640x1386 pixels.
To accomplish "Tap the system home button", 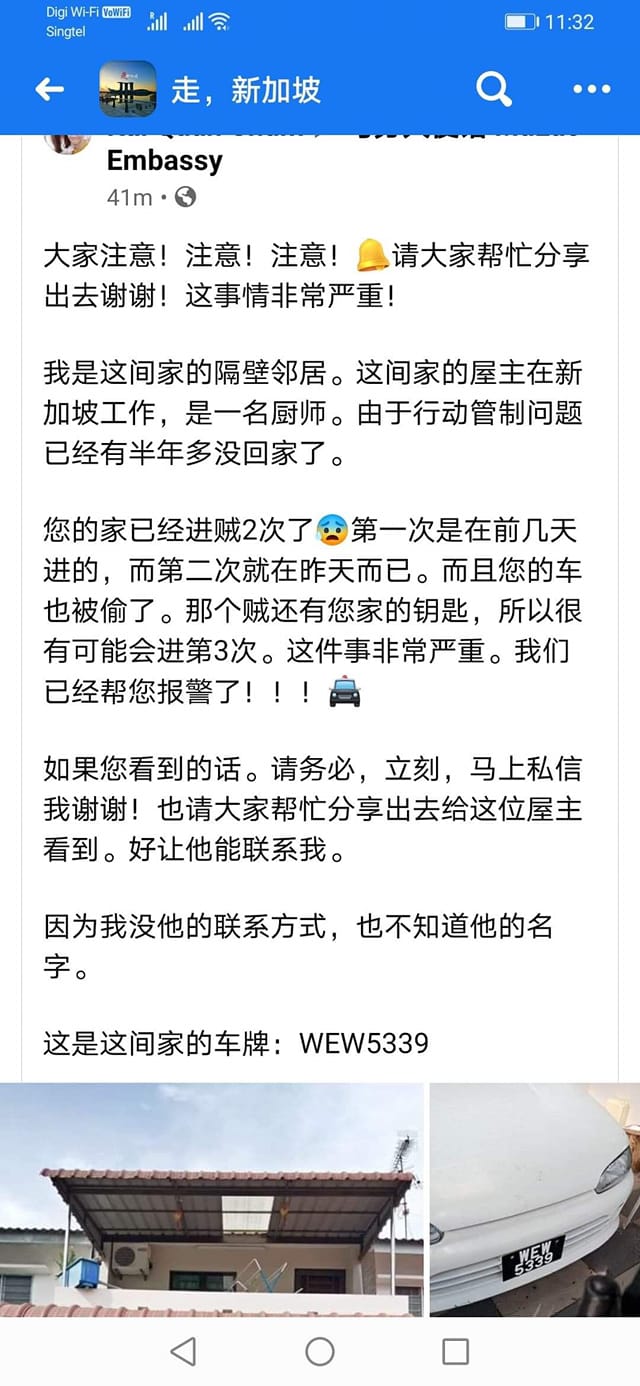I will tap(319, 1352).
